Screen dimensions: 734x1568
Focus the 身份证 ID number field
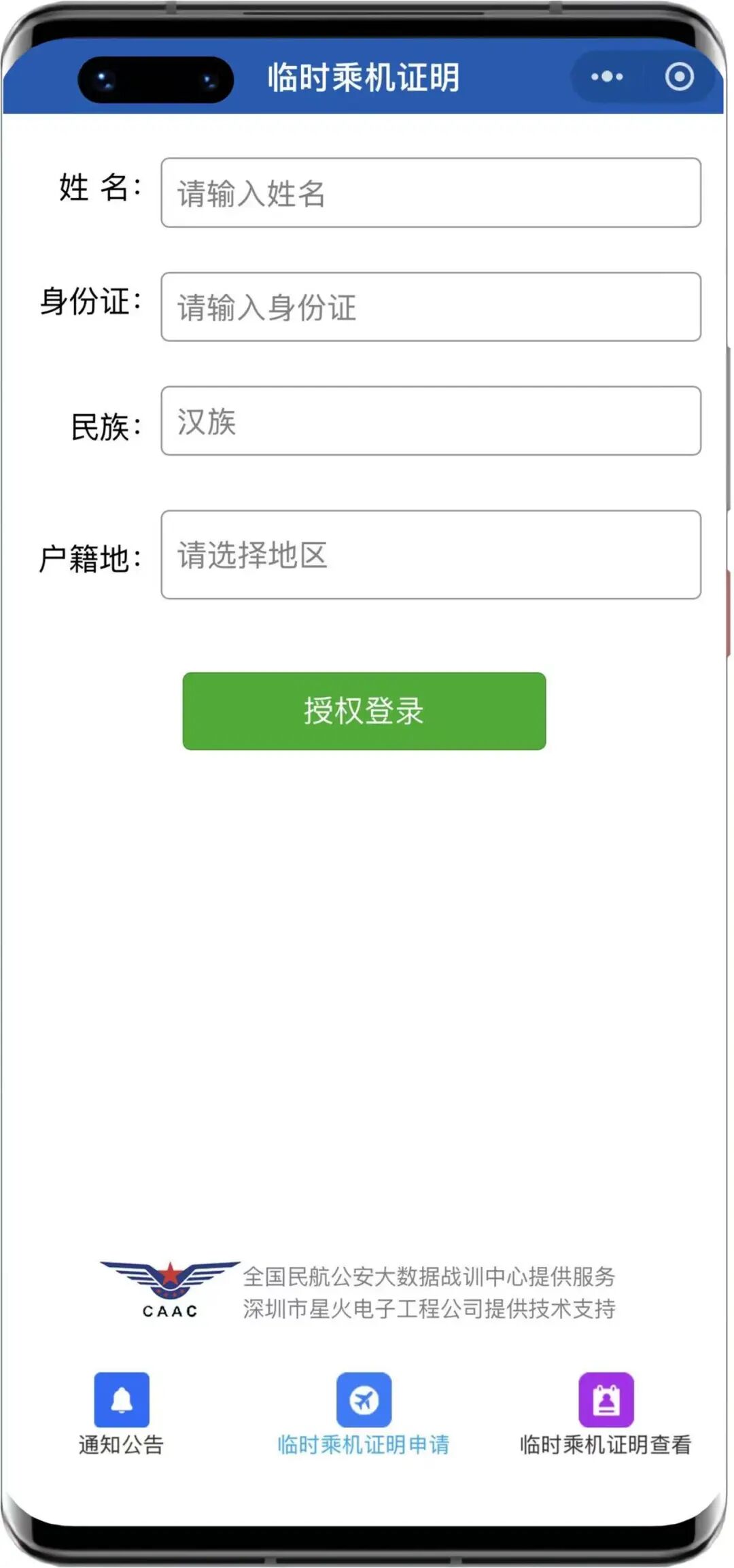(430, 307)
